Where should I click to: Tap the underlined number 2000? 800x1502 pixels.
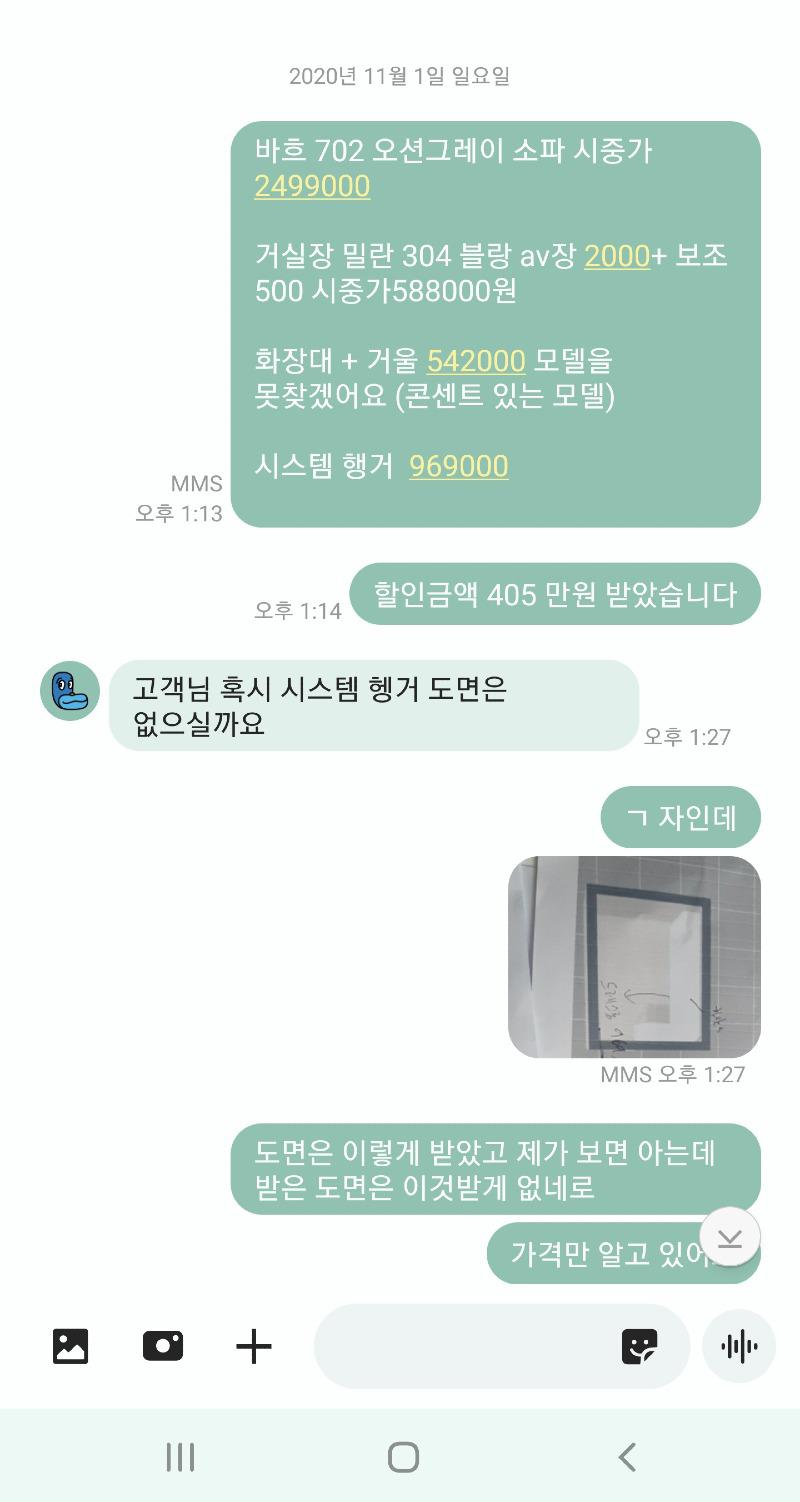point(617,257)
